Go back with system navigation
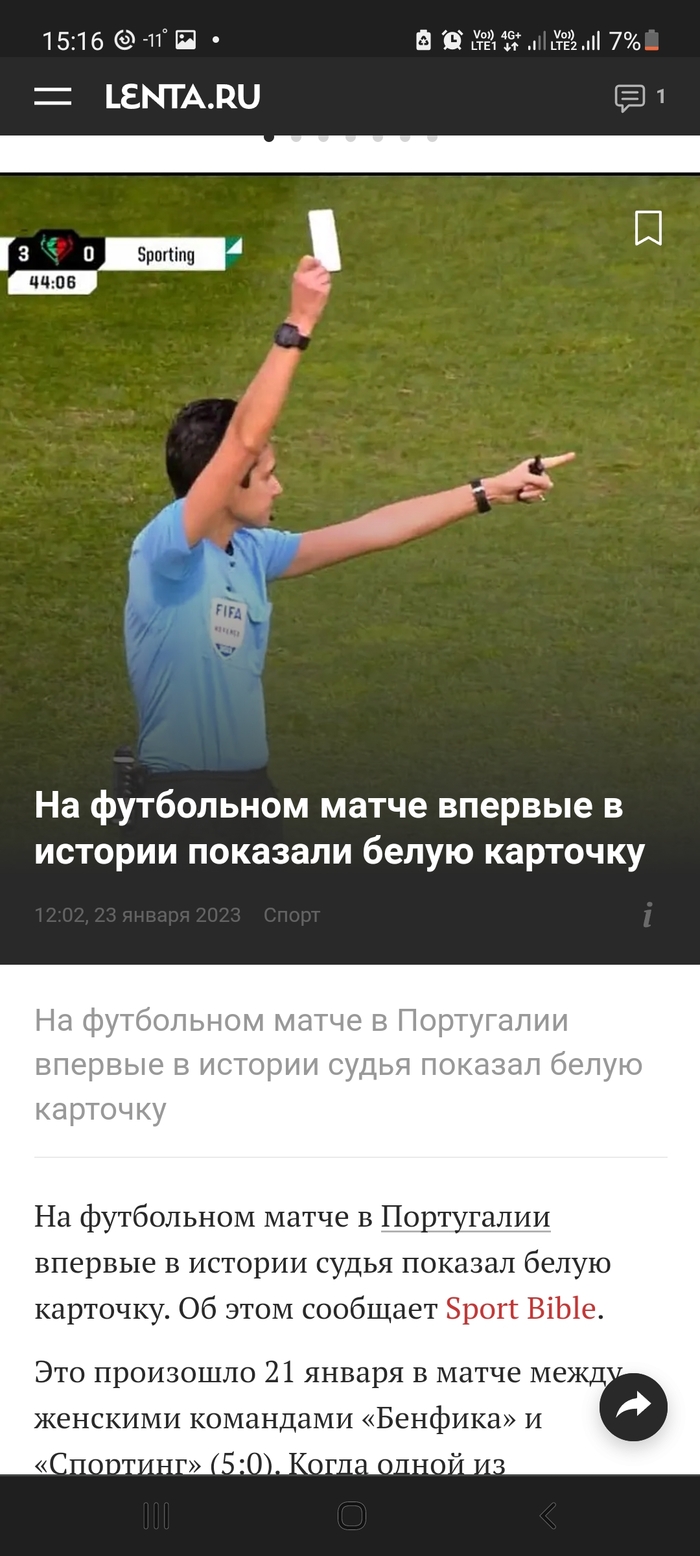 548,1516
